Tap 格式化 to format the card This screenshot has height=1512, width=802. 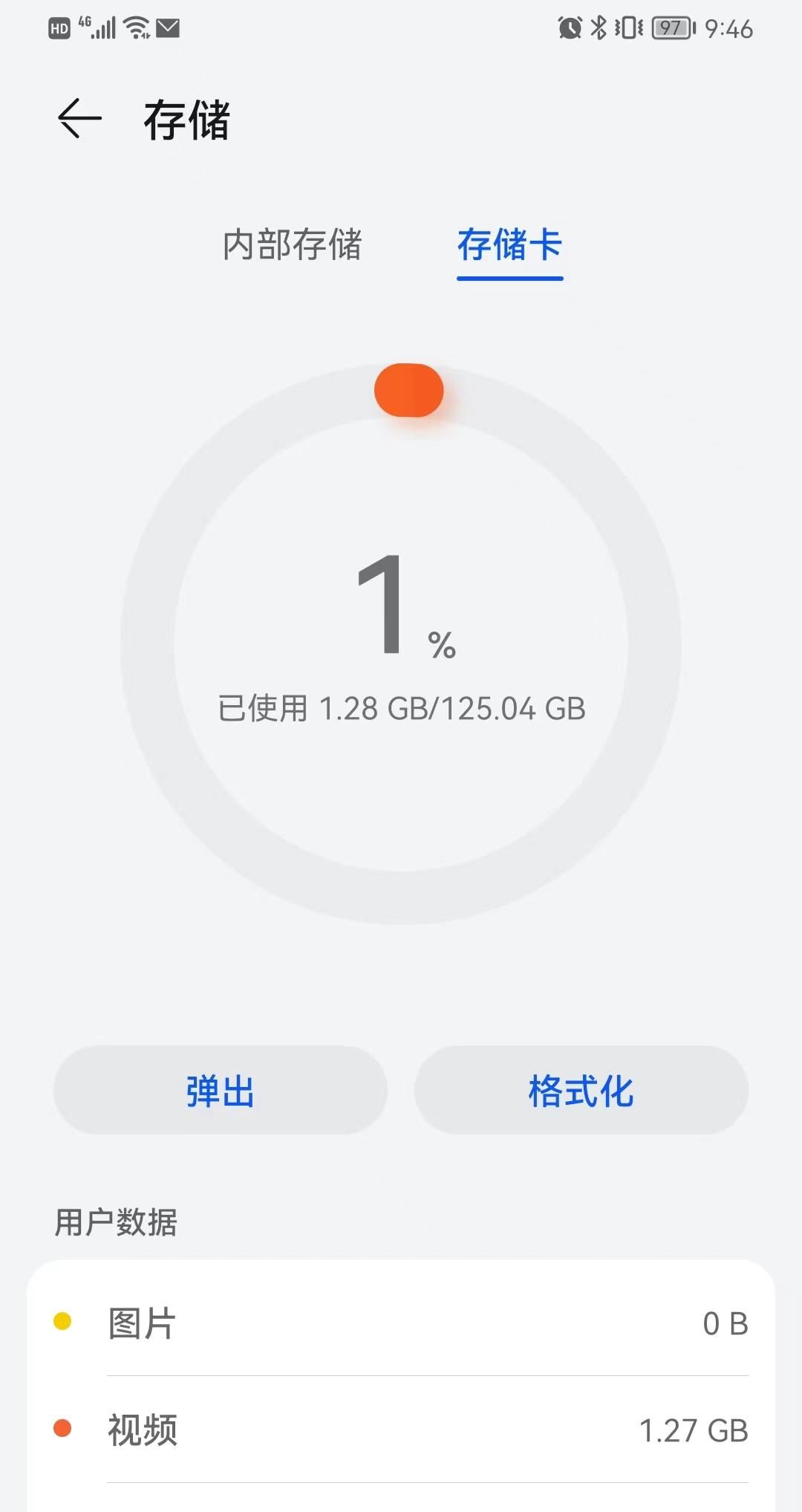click(x=581, y=1090)
